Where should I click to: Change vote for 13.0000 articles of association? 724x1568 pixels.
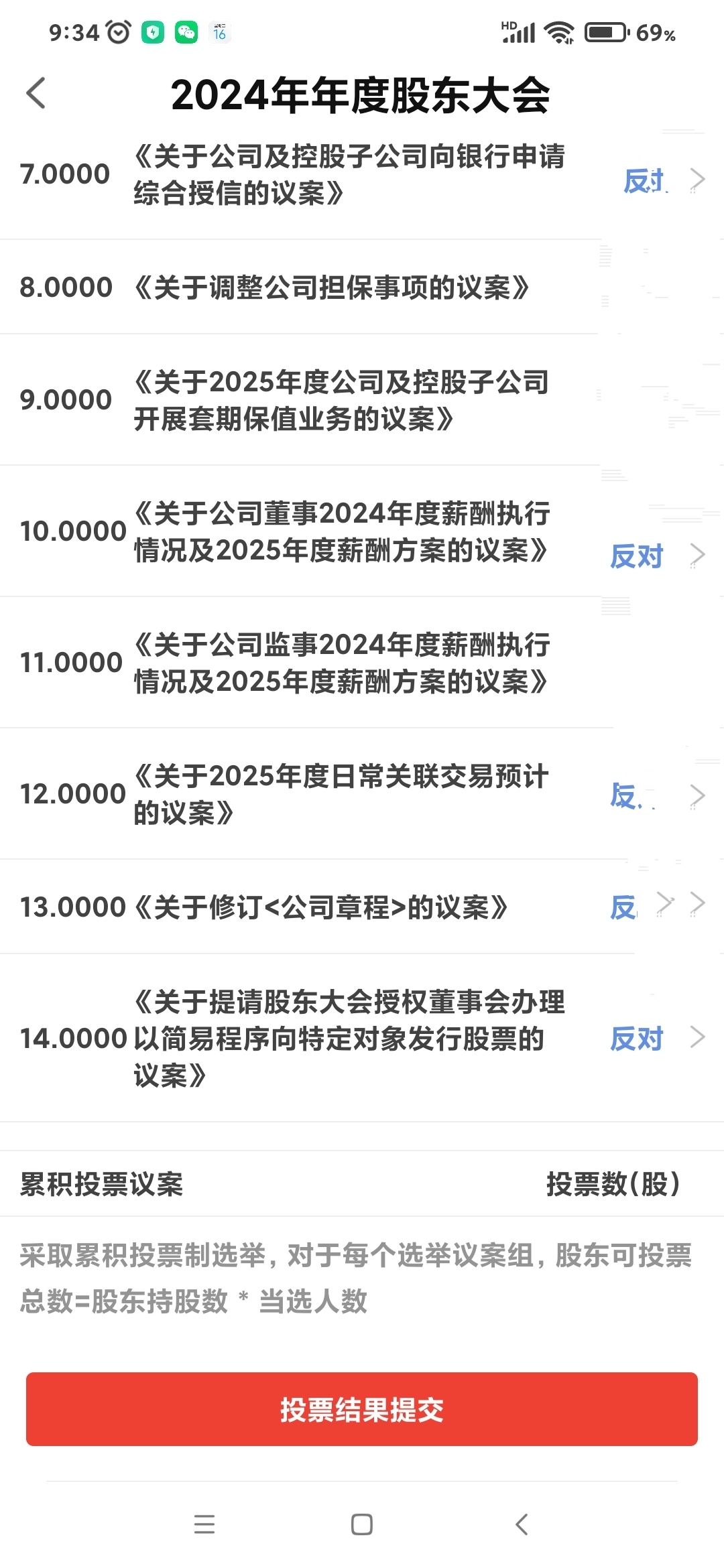657,907
